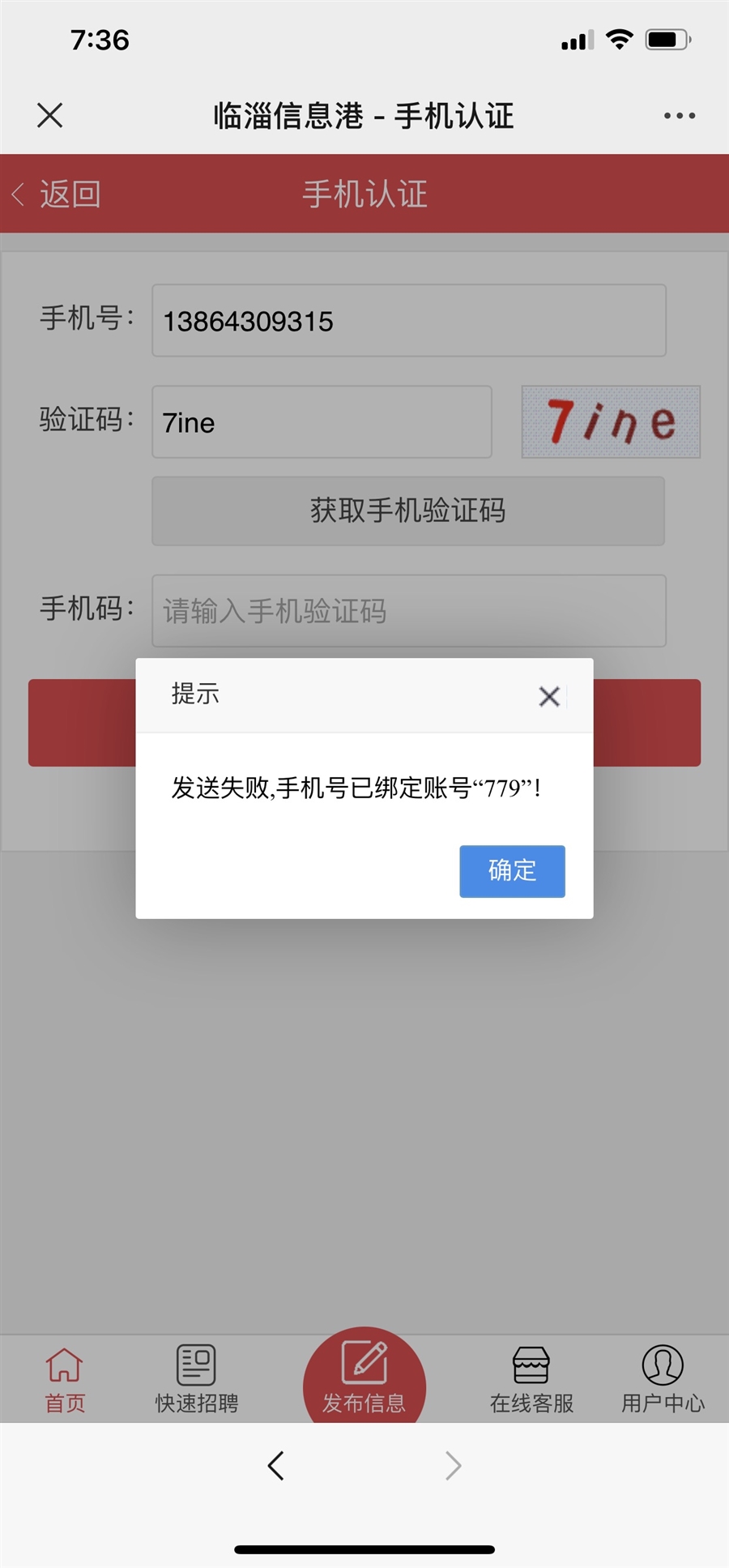The image size is (729, 1568).
Task: Navigate back with the browser back arrow
Action: pyautogui.click(x=276, y=1465)
